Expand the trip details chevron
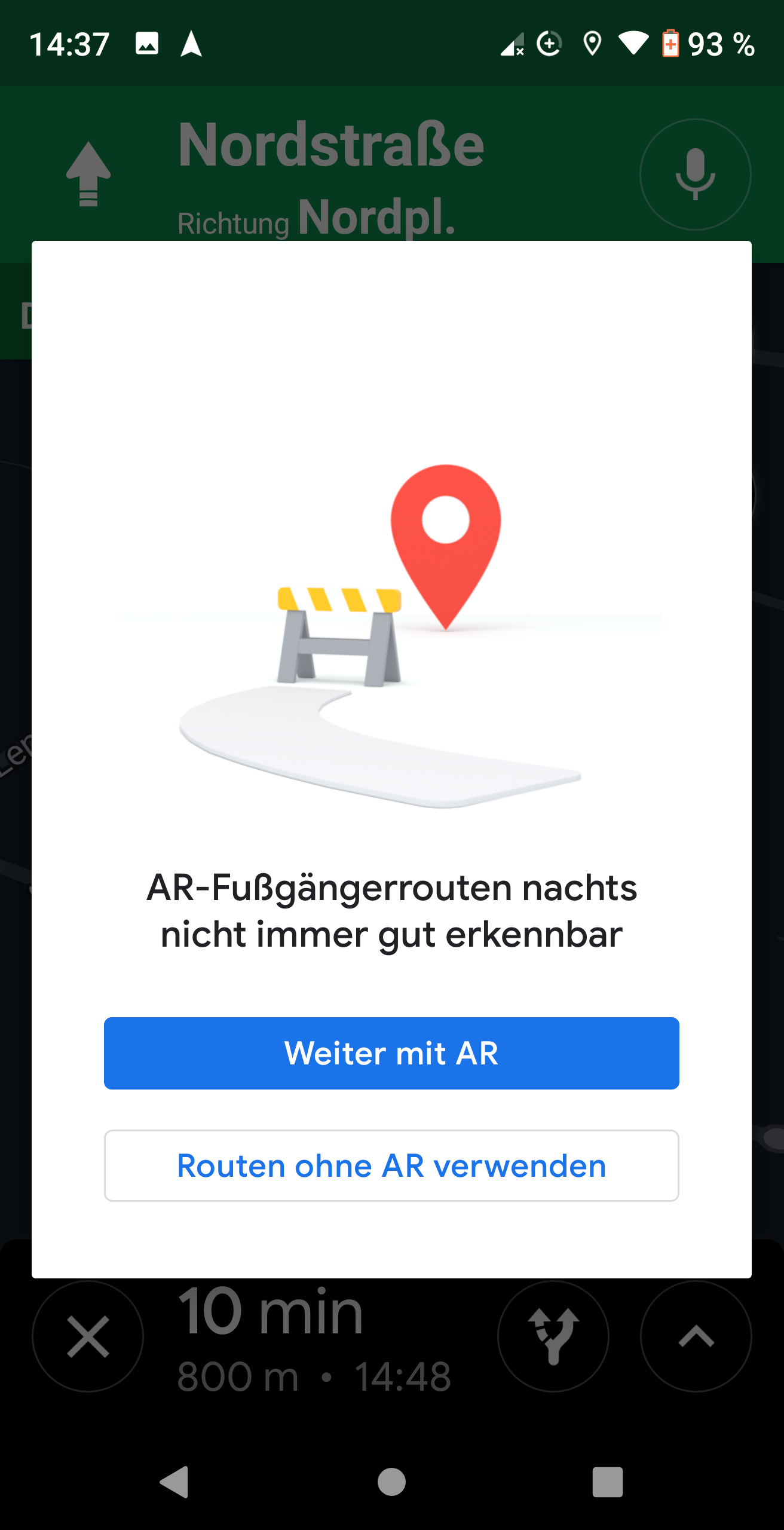The height and width of the screenshot is (1530, 784). (696, 1337)
